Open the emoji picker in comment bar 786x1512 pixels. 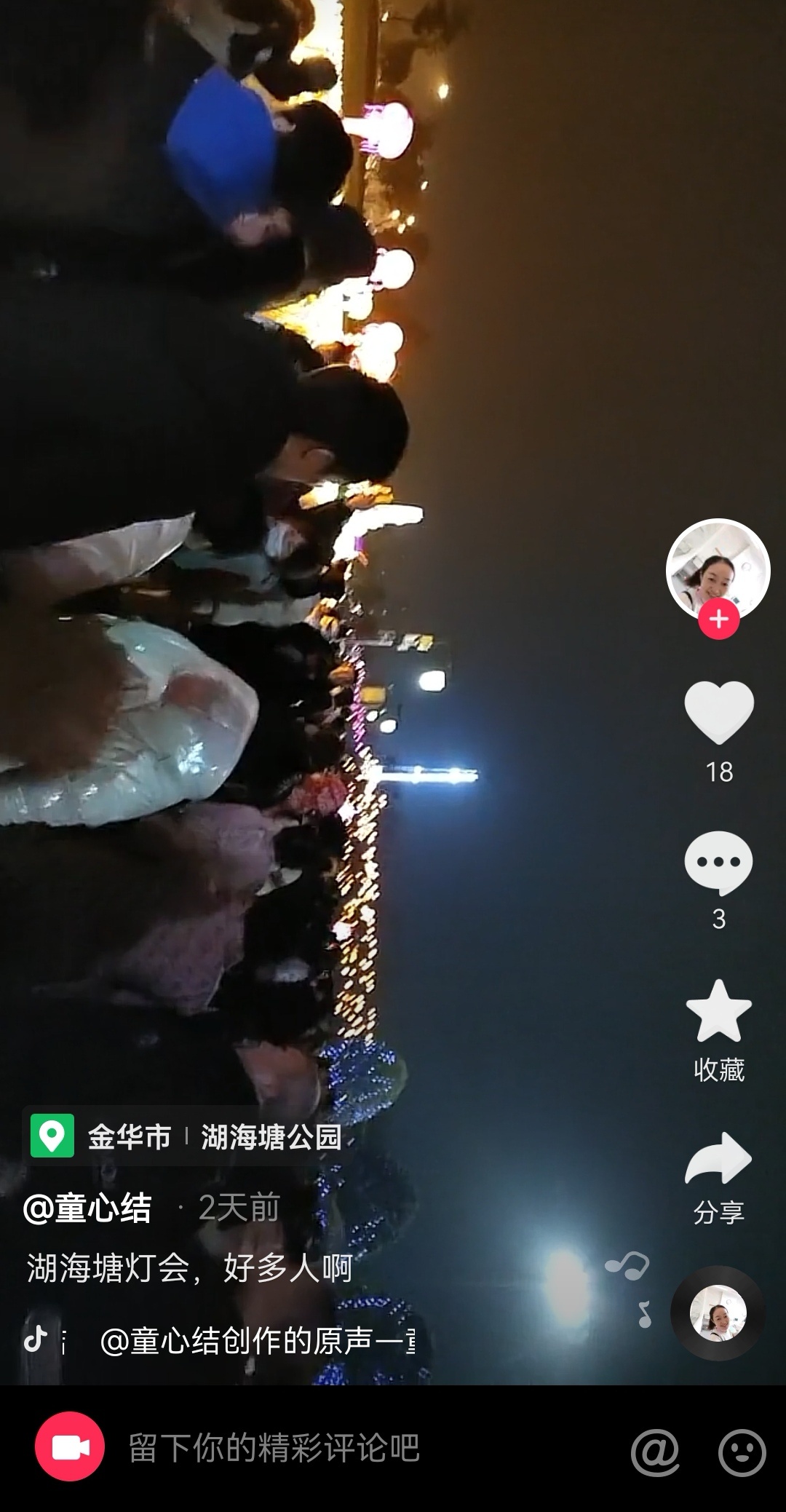742,1451
